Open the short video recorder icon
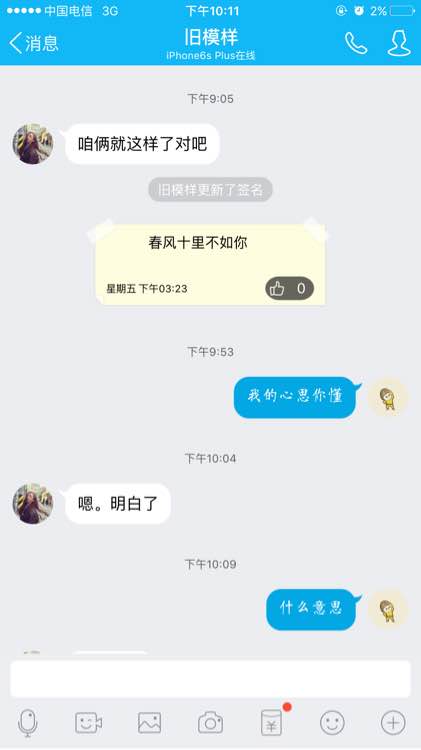The height and width of the screenshot is (750, 421). pyautogui.click(x=89, y=723)
